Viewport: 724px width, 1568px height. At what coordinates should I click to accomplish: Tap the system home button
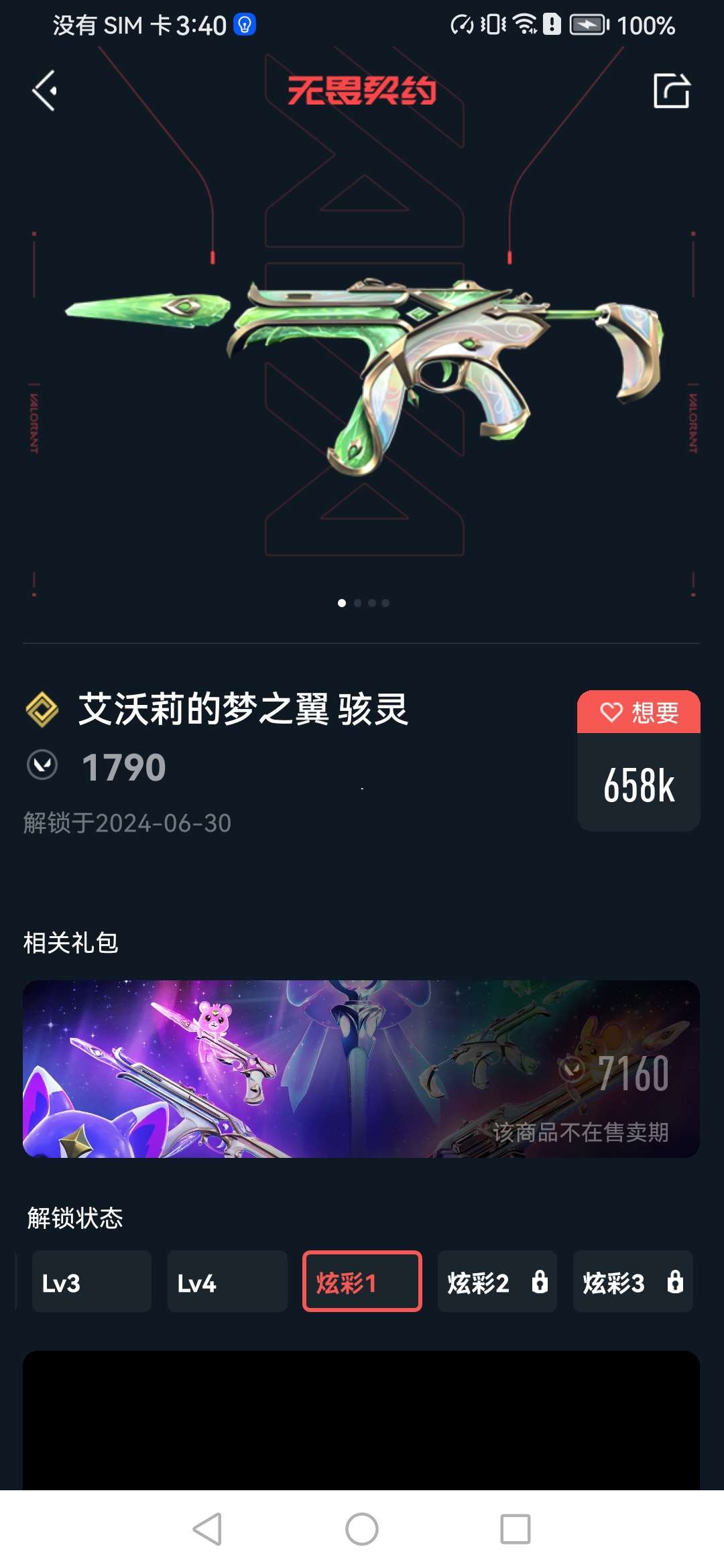click(x=362, y=1529)
